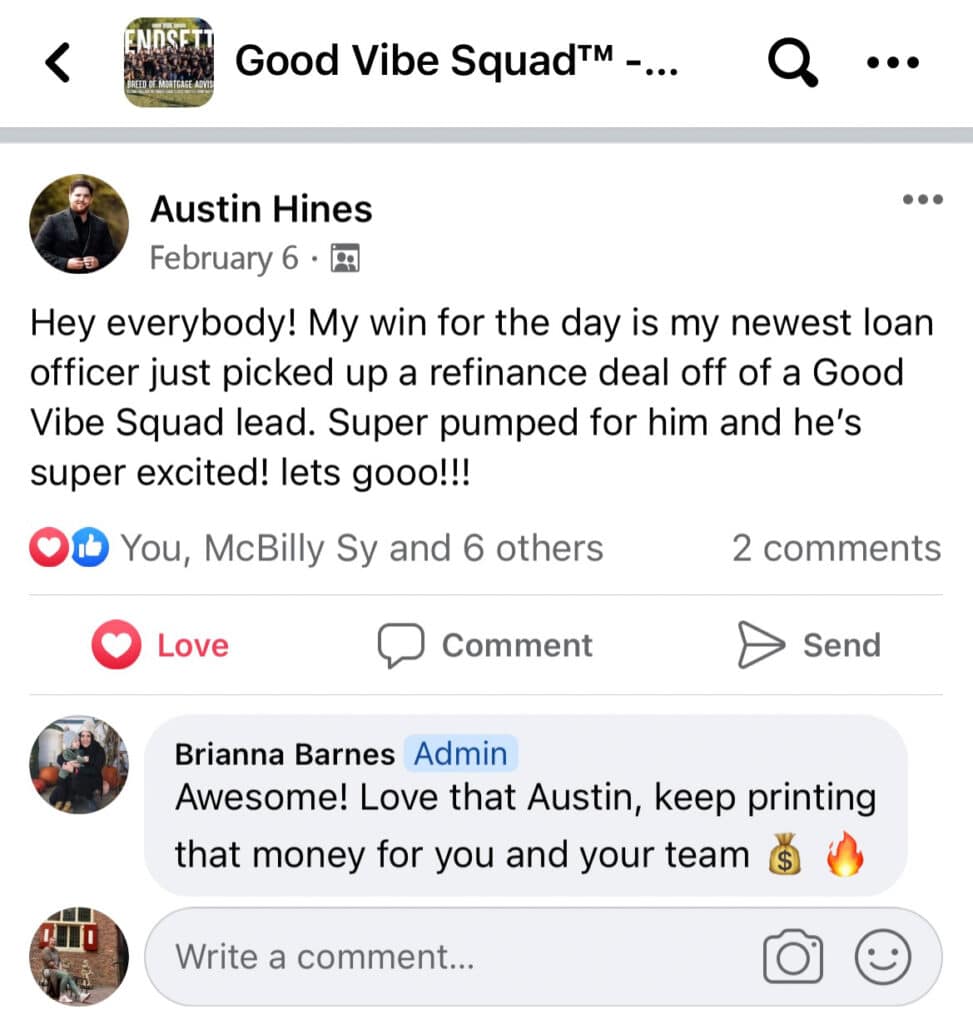973x1024 pixels.
Task: View Austin Hines' profile
Action: tap(261, 209)
